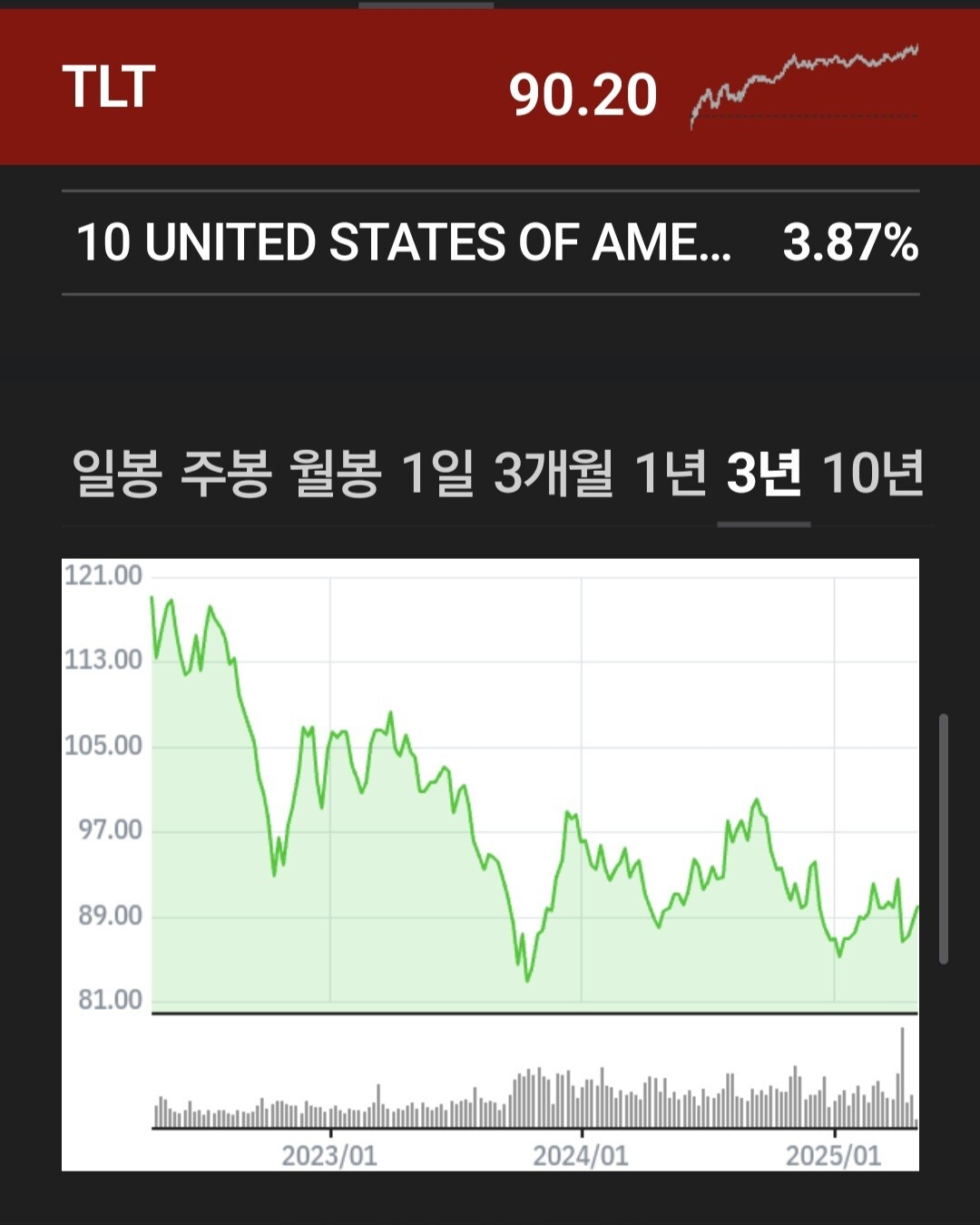Viewport: 980px width, 1225px height.
Task: Switch chart to 일봉 daily candles
Action: pos(117,474)
